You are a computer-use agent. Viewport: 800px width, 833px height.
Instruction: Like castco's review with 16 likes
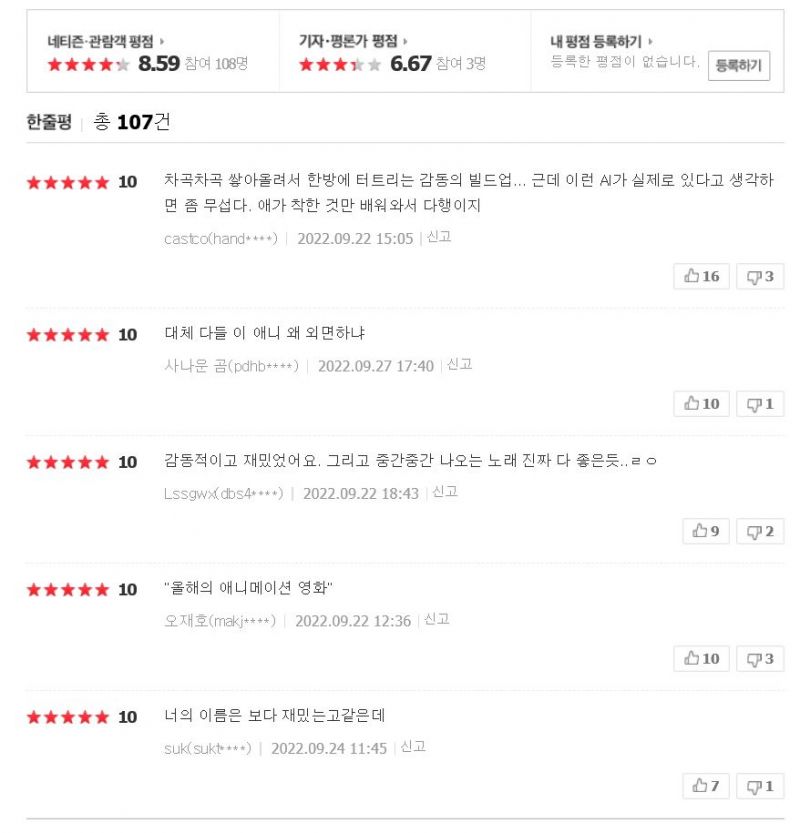701,277
